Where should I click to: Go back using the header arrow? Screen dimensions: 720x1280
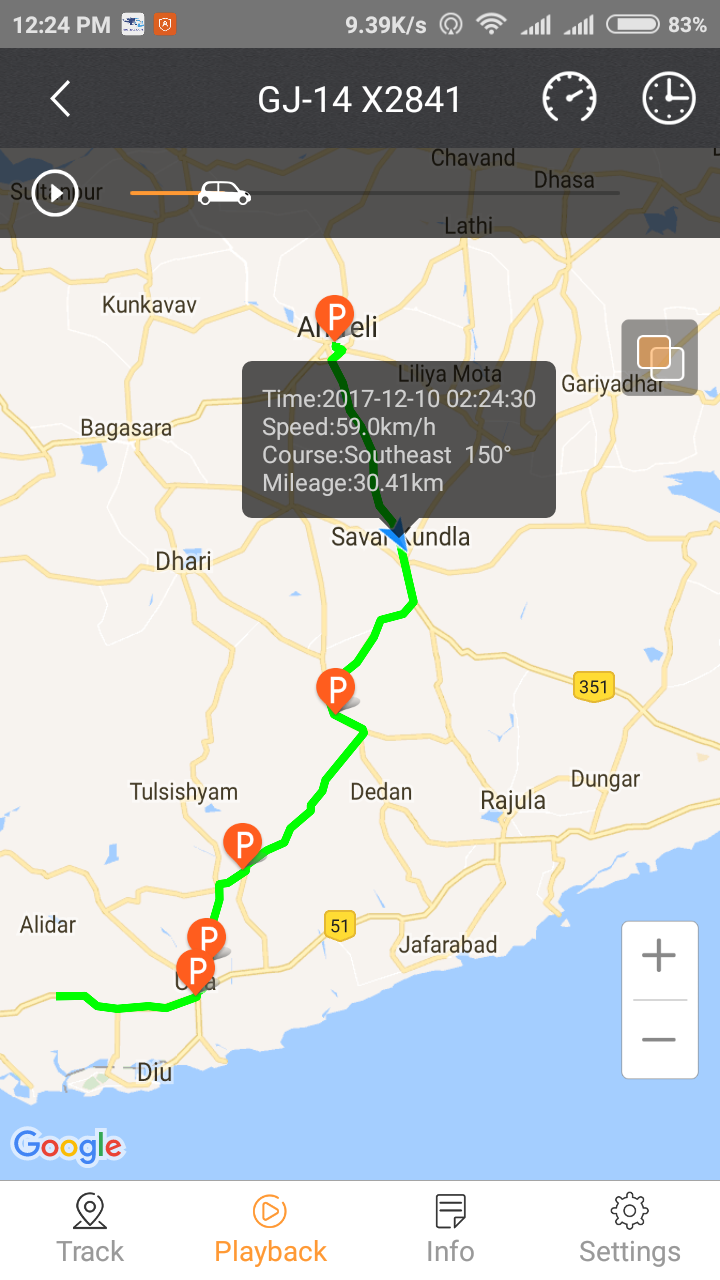click(61, 99)
